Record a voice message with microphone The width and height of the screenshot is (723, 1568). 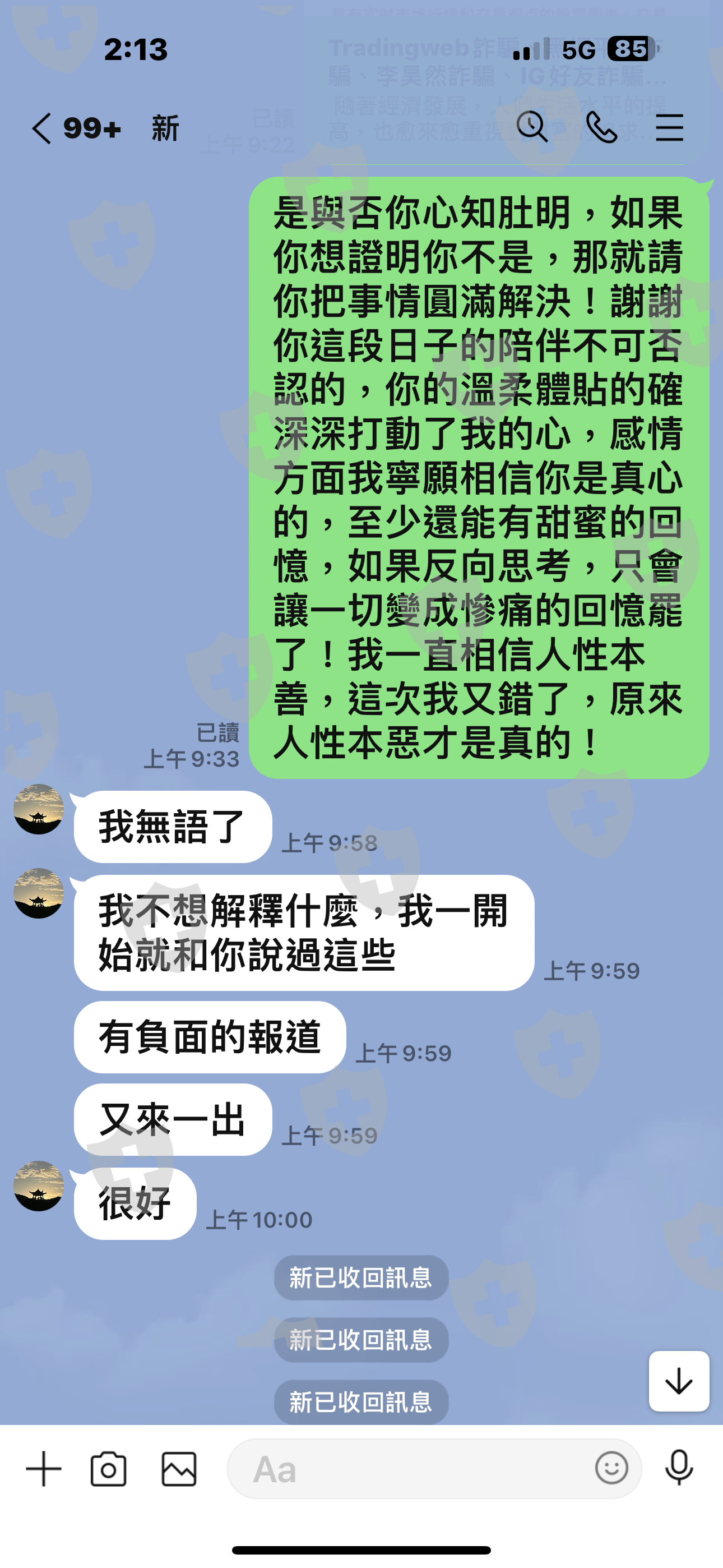679,1468
